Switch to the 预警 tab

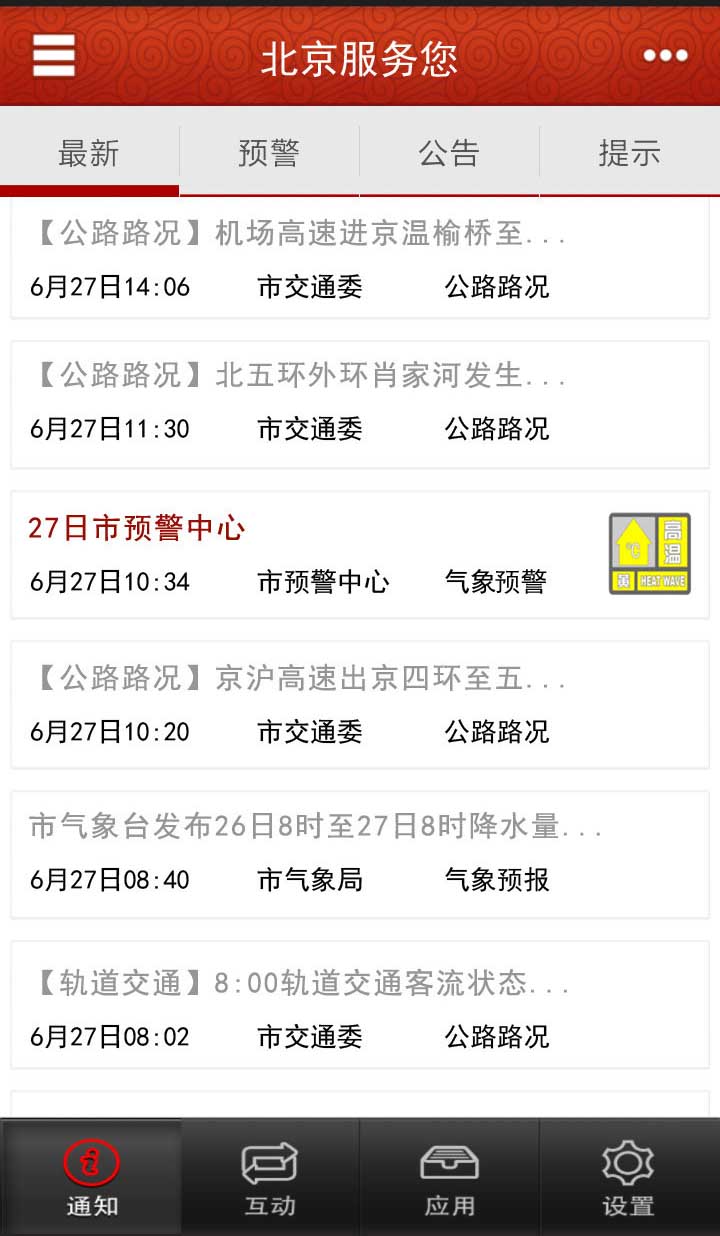[x=269, y=152]
